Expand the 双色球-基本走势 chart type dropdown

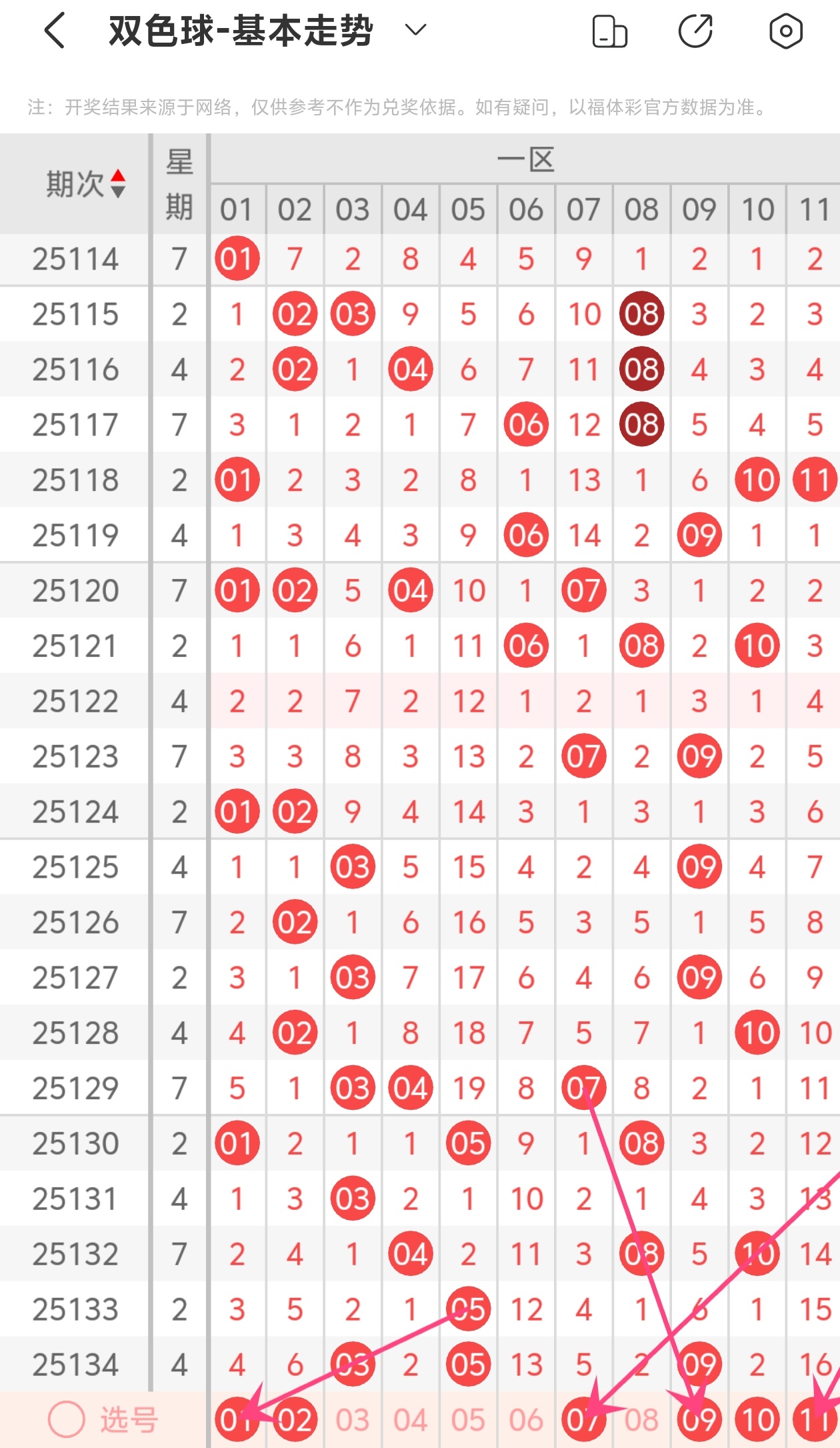[x=415, y=30]
